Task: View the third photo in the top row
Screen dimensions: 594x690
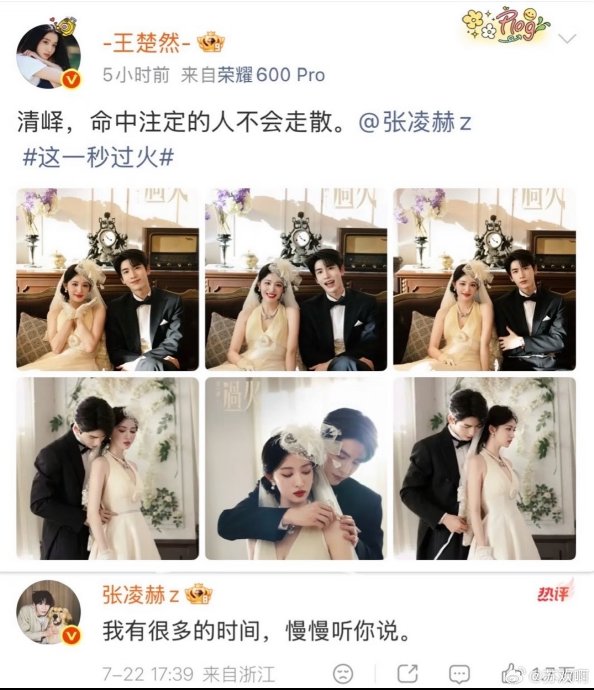Action: coord(484,279)
